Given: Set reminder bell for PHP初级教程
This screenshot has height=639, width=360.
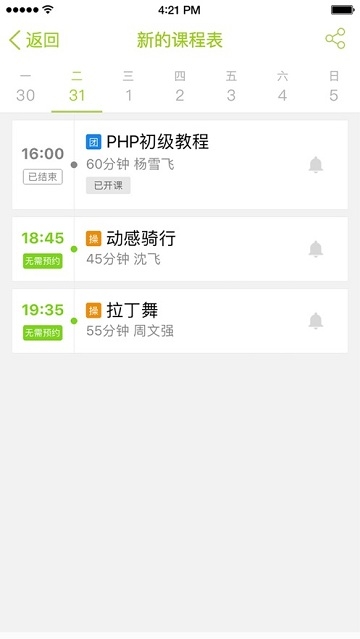Looking at the screenshot, I should point(316,165).
